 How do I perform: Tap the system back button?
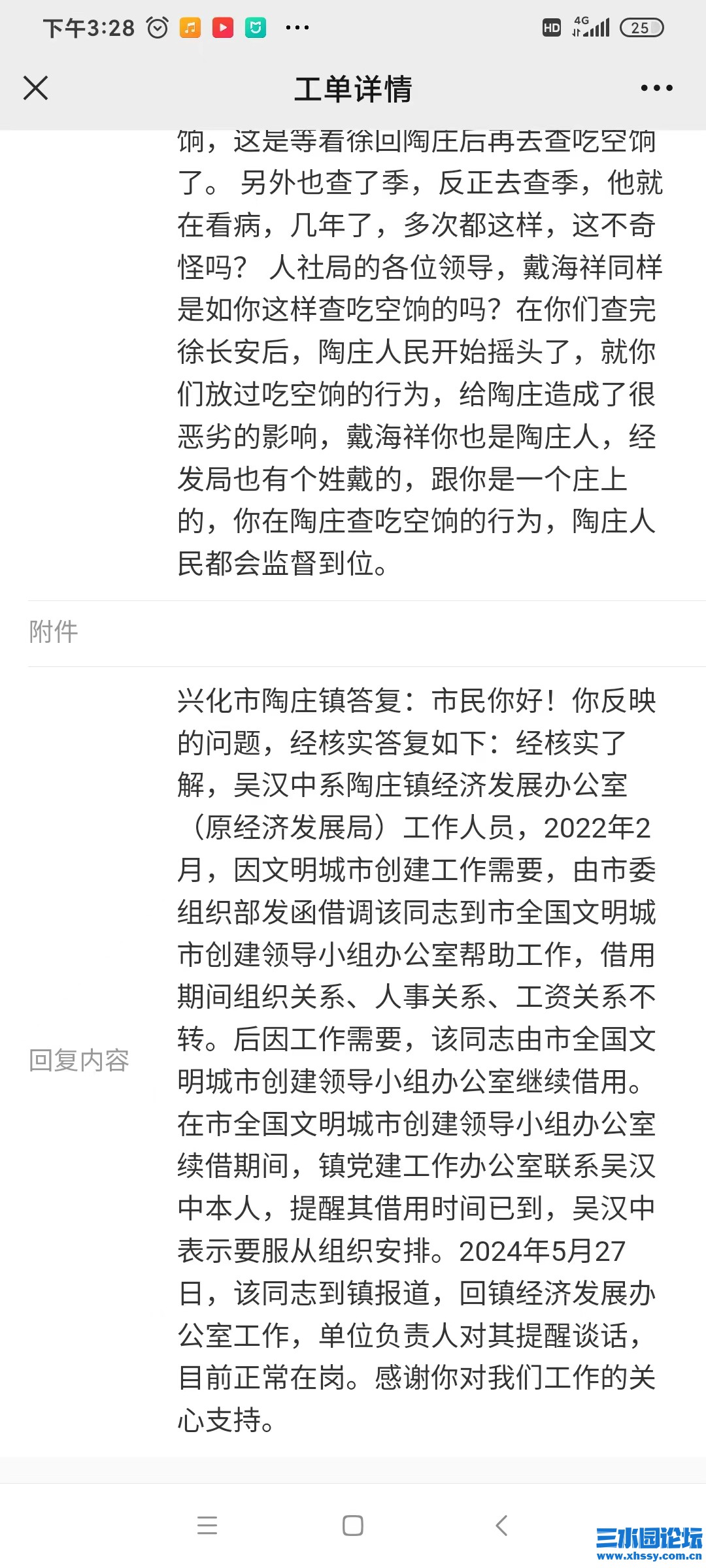pyautogui.click(x=501, y=1526)
